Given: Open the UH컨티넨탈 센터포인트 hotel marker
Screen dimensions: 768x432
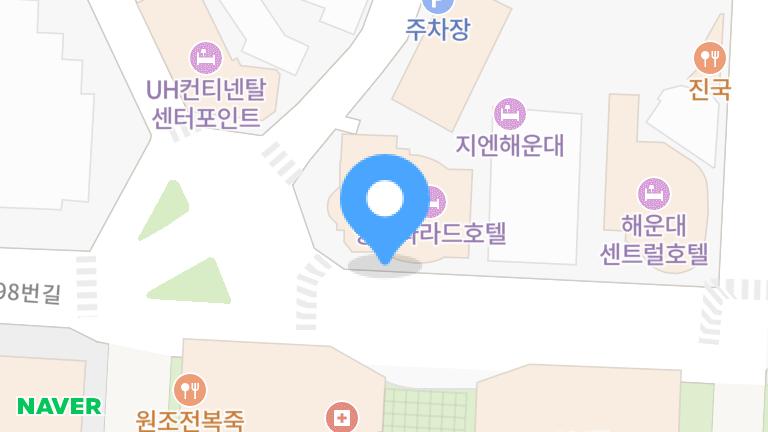Looking at the screenshot, I should coord(205,55).
